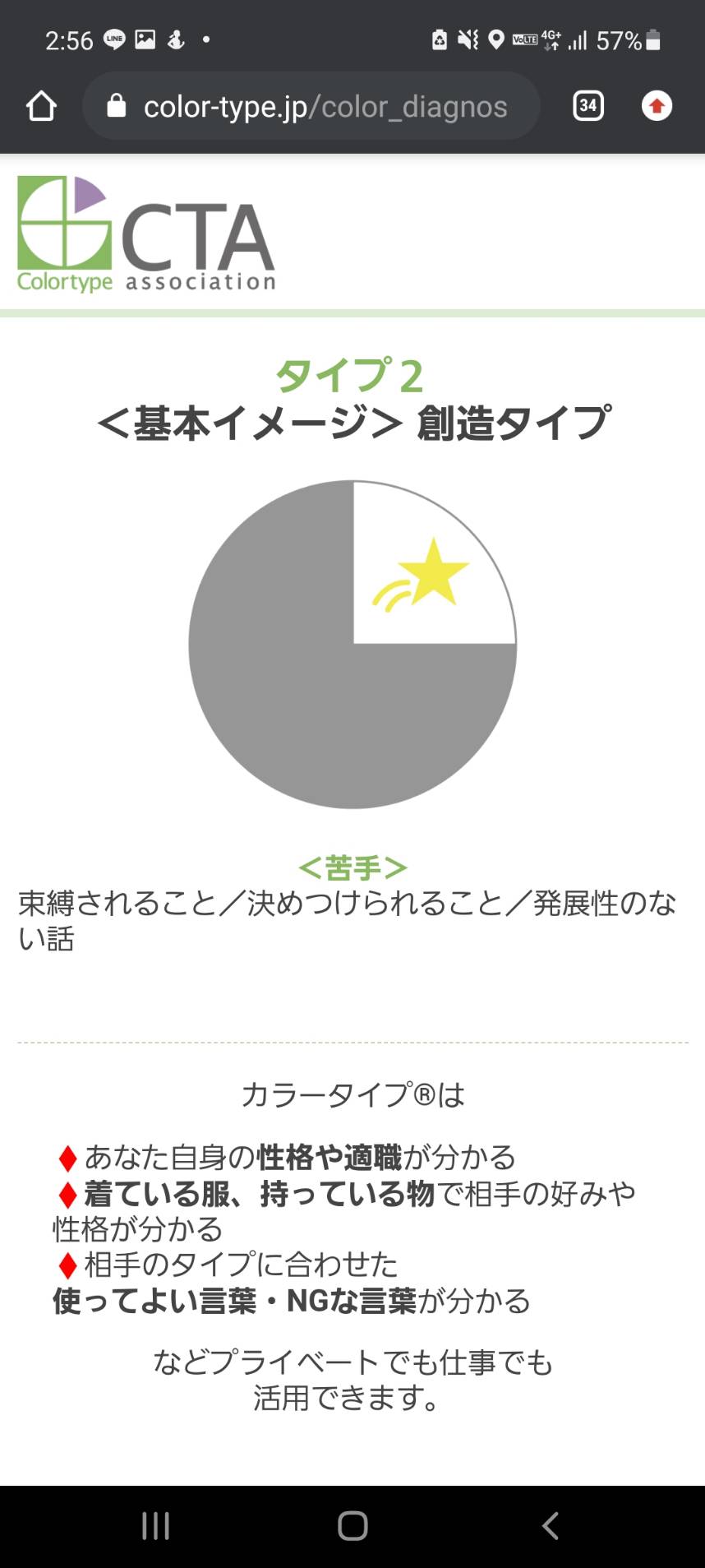Open the tab switcher showing 34 tabs
Screen dimensions: 705x1568
(x=587, y=105)
